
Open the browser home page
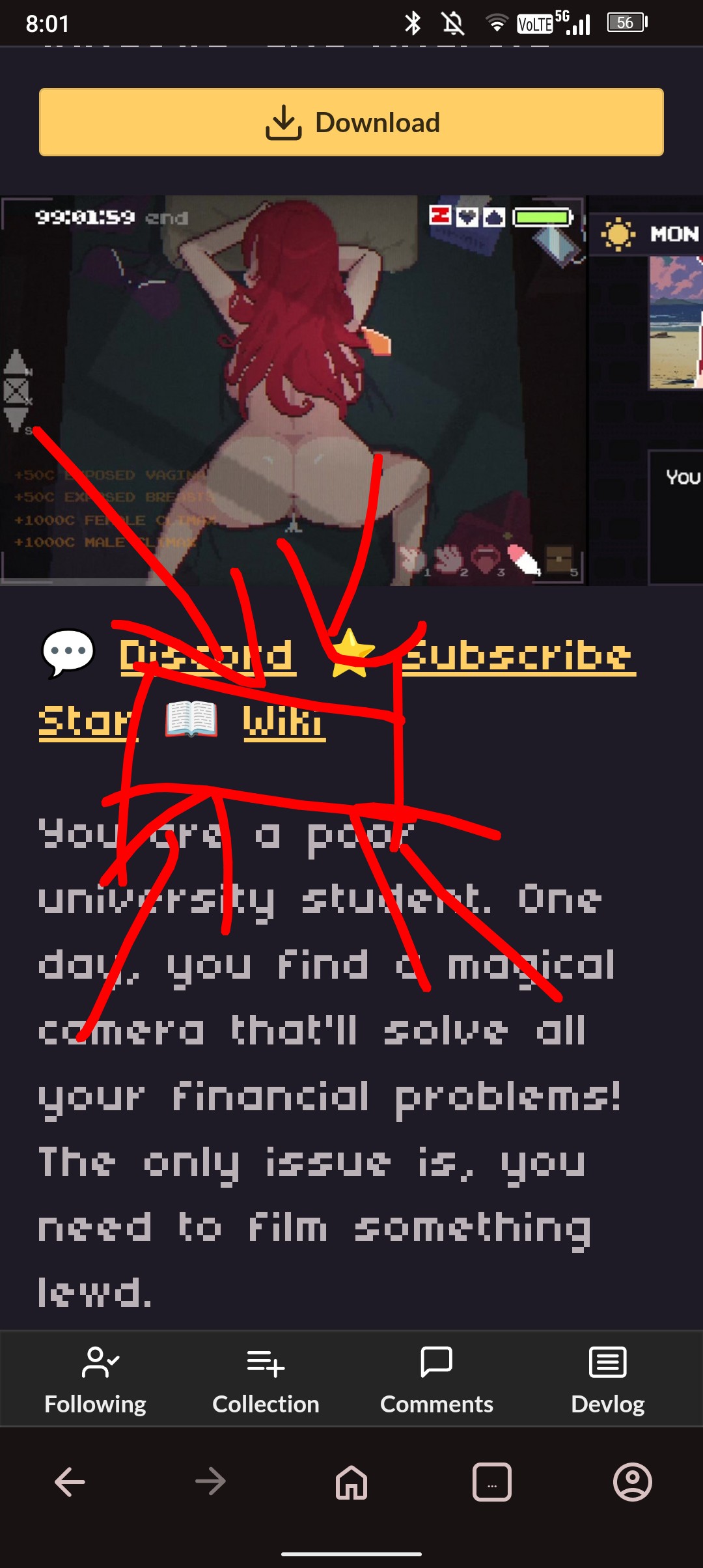click(351, 1483)
